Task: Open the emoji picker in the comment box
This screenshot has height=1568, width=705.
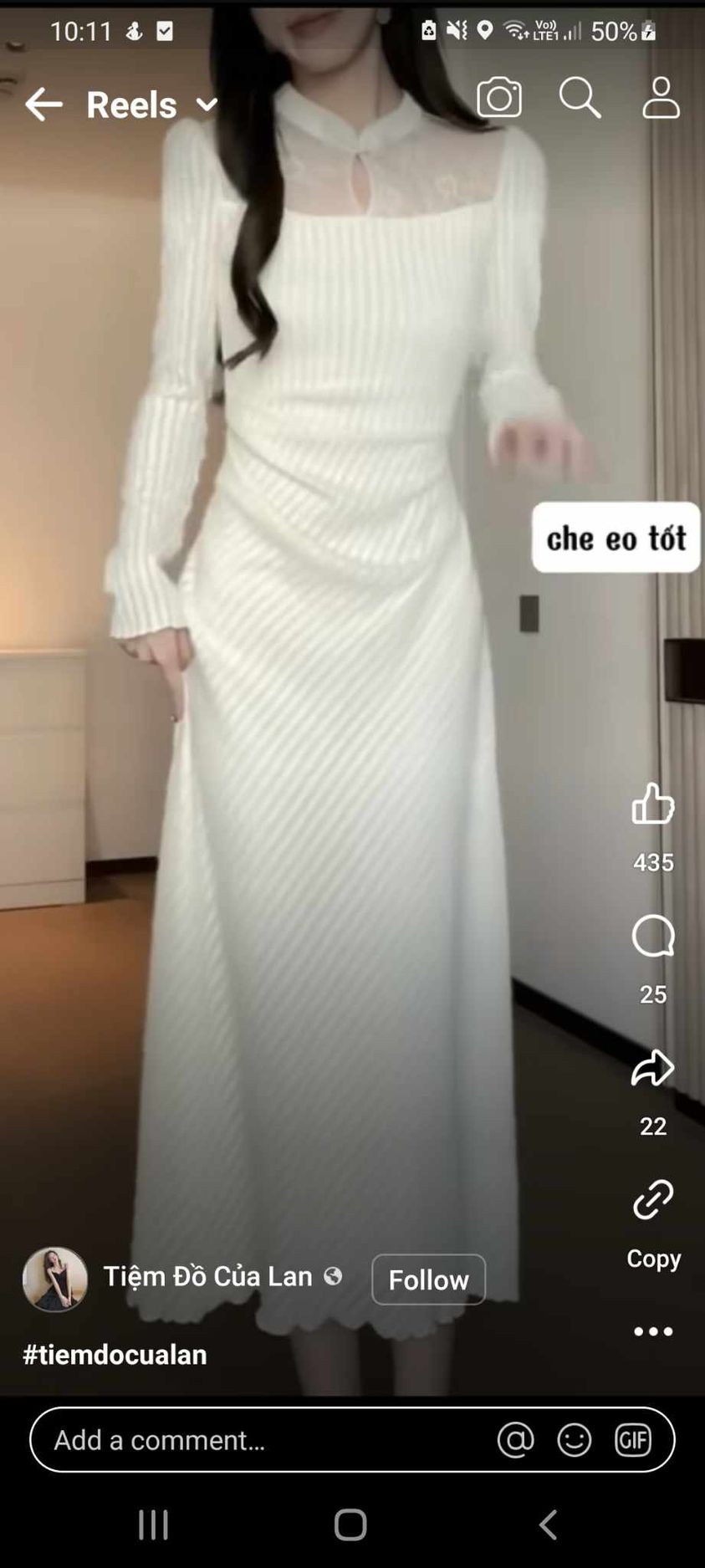Action: coord(575,1439)
